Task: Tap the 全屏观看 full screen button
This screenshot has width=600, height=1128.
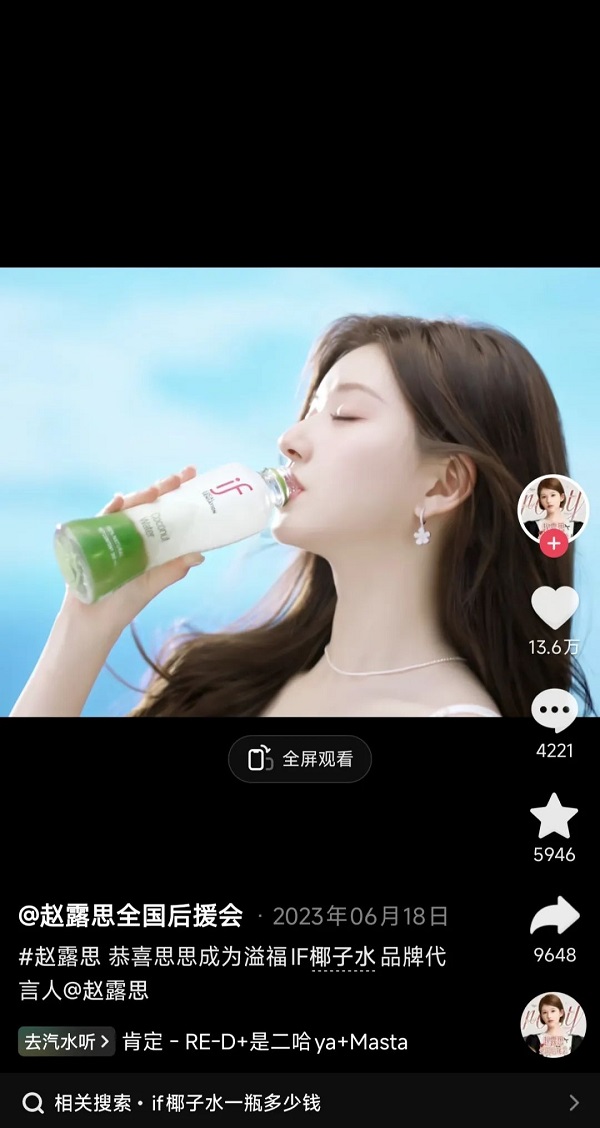Action: [300, 759]
